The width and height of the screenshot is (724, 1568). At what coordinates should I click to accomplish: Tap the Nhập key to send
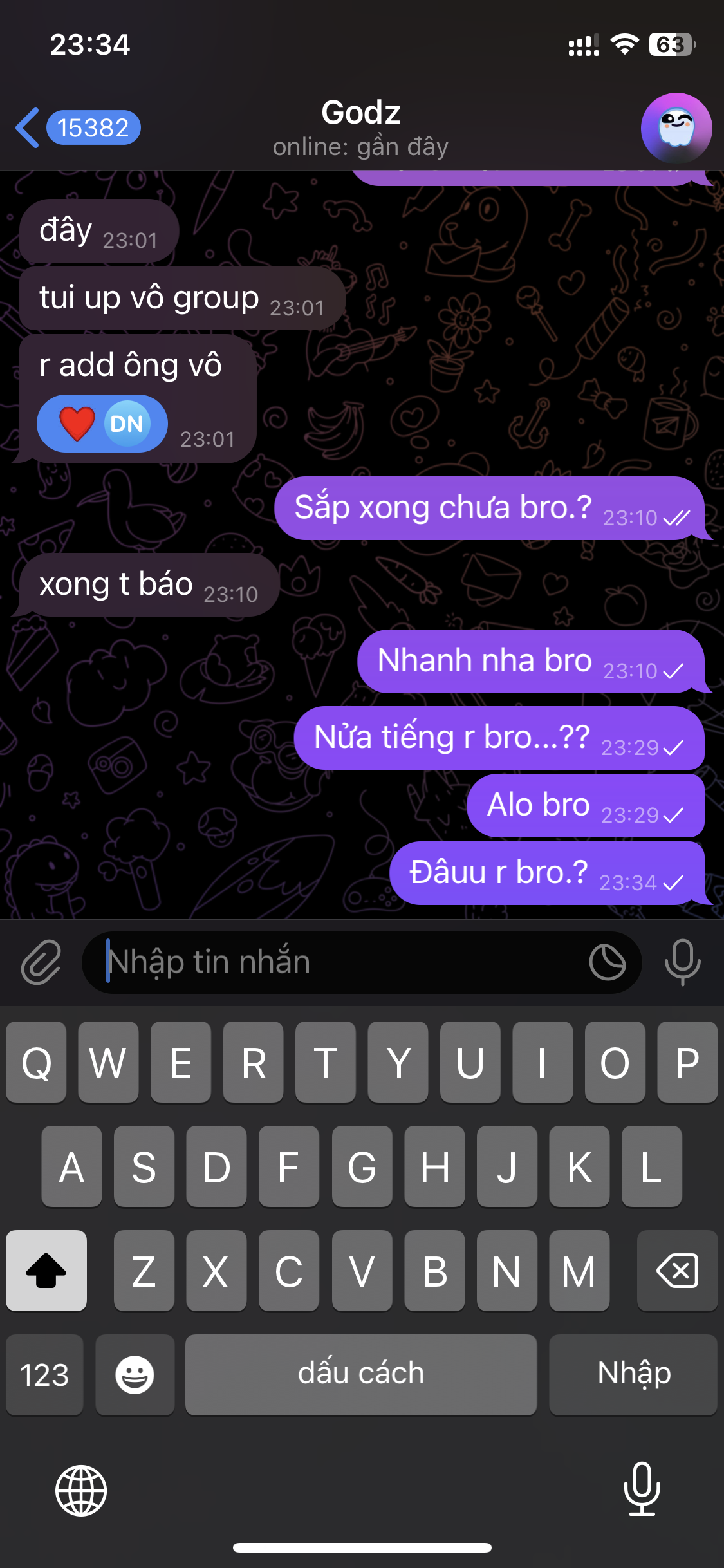click(633, 1375)
